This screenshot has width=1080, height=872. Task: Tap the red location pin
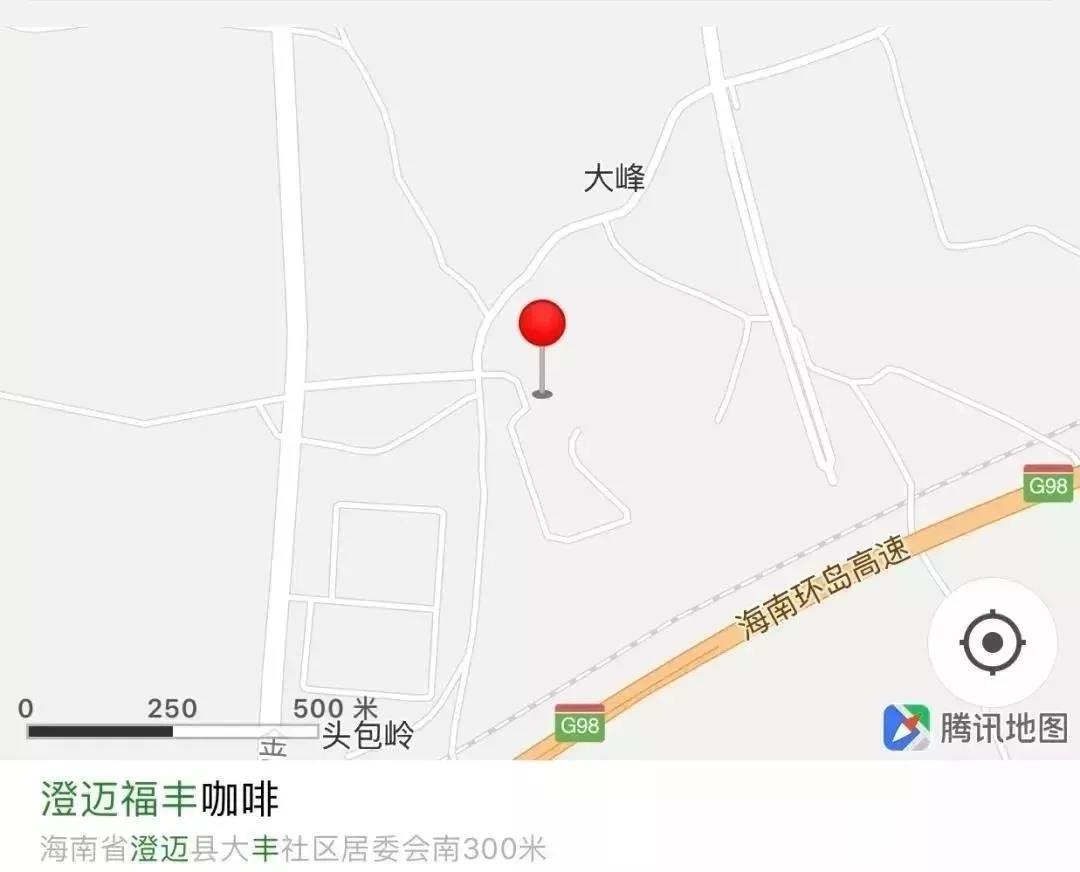point(542,327)
